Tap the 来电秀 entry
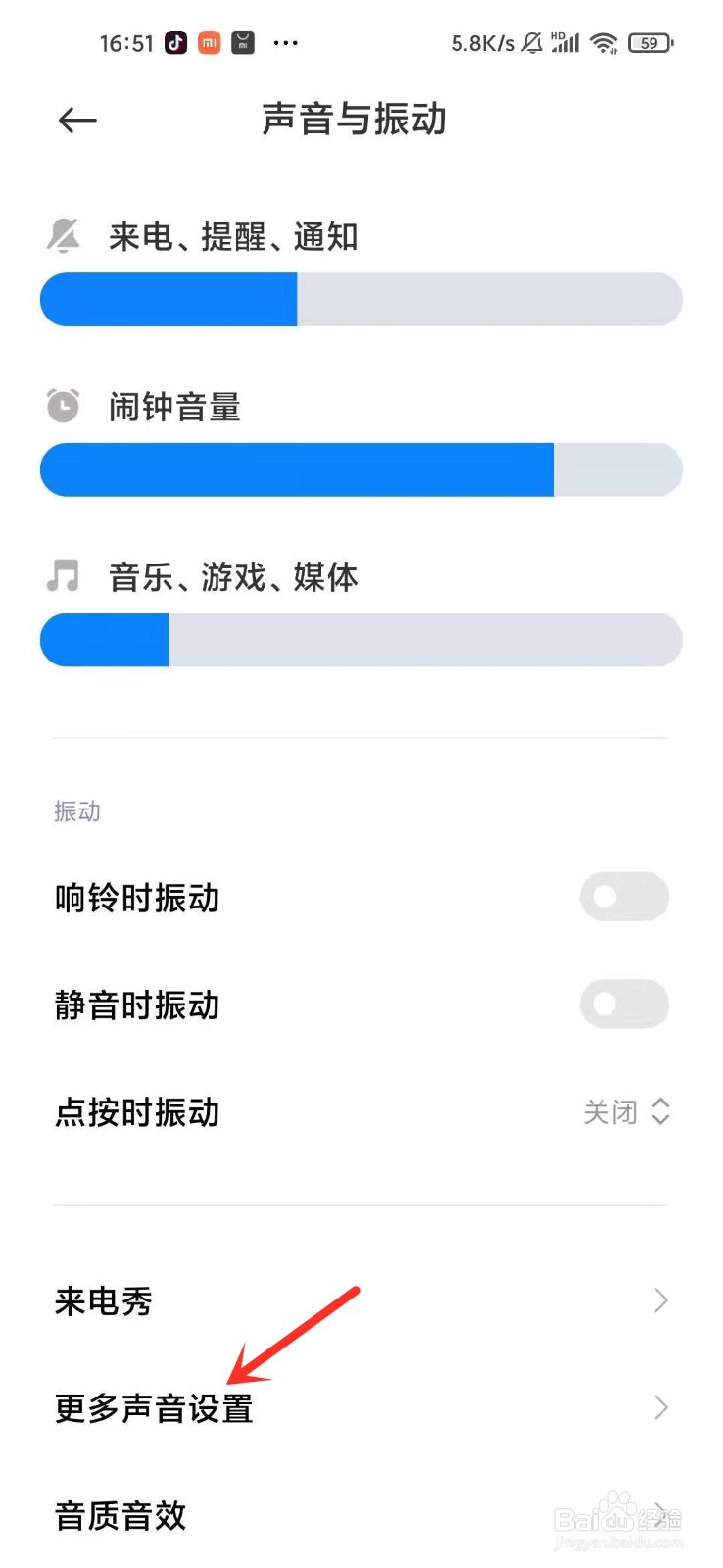This screenshot has width=723, height=1568. pyautogui.click(x=104, y=1300)
